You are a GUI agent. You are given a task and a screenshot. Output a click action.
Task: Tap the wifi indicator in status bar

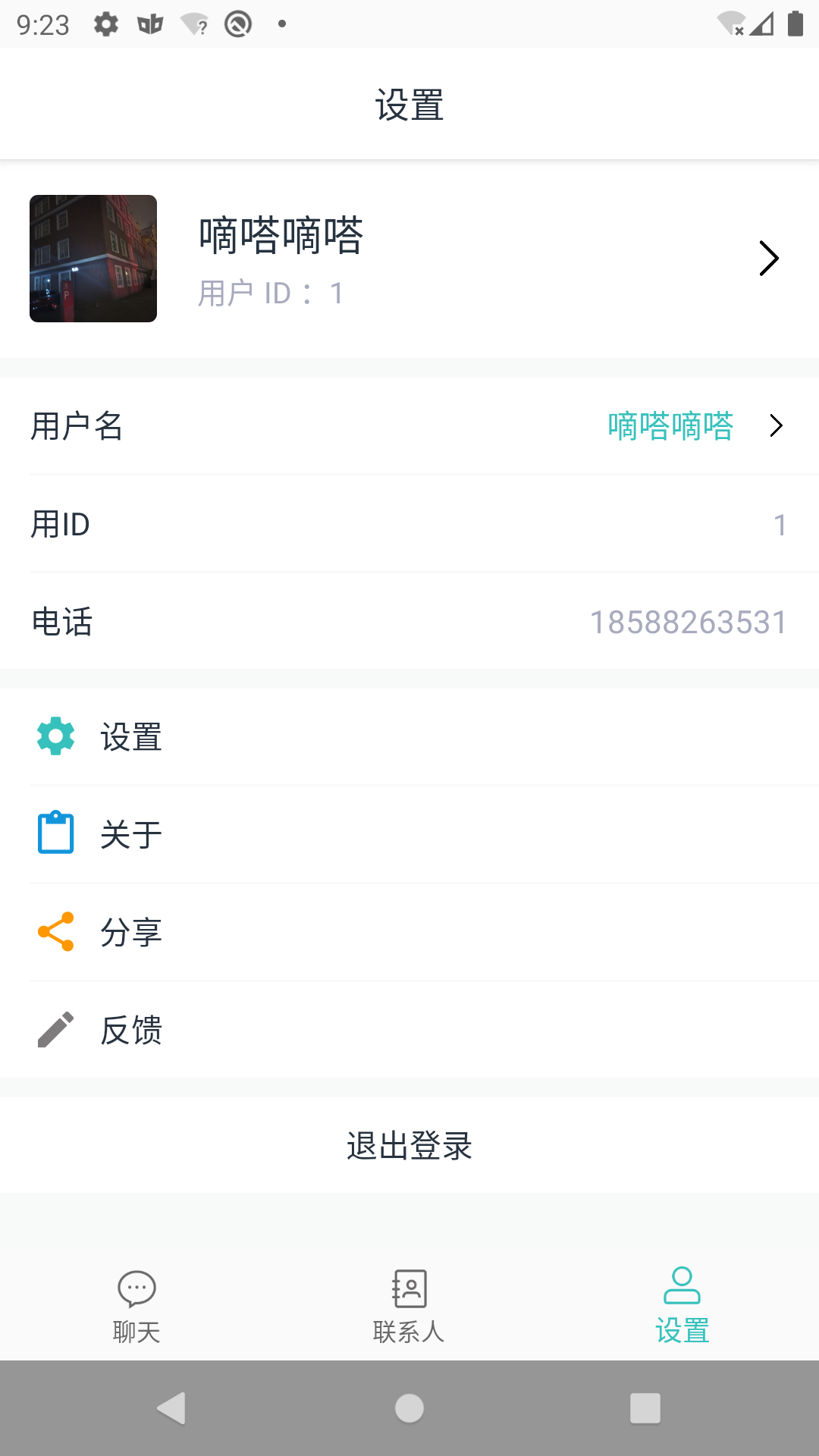click(730, 23)
